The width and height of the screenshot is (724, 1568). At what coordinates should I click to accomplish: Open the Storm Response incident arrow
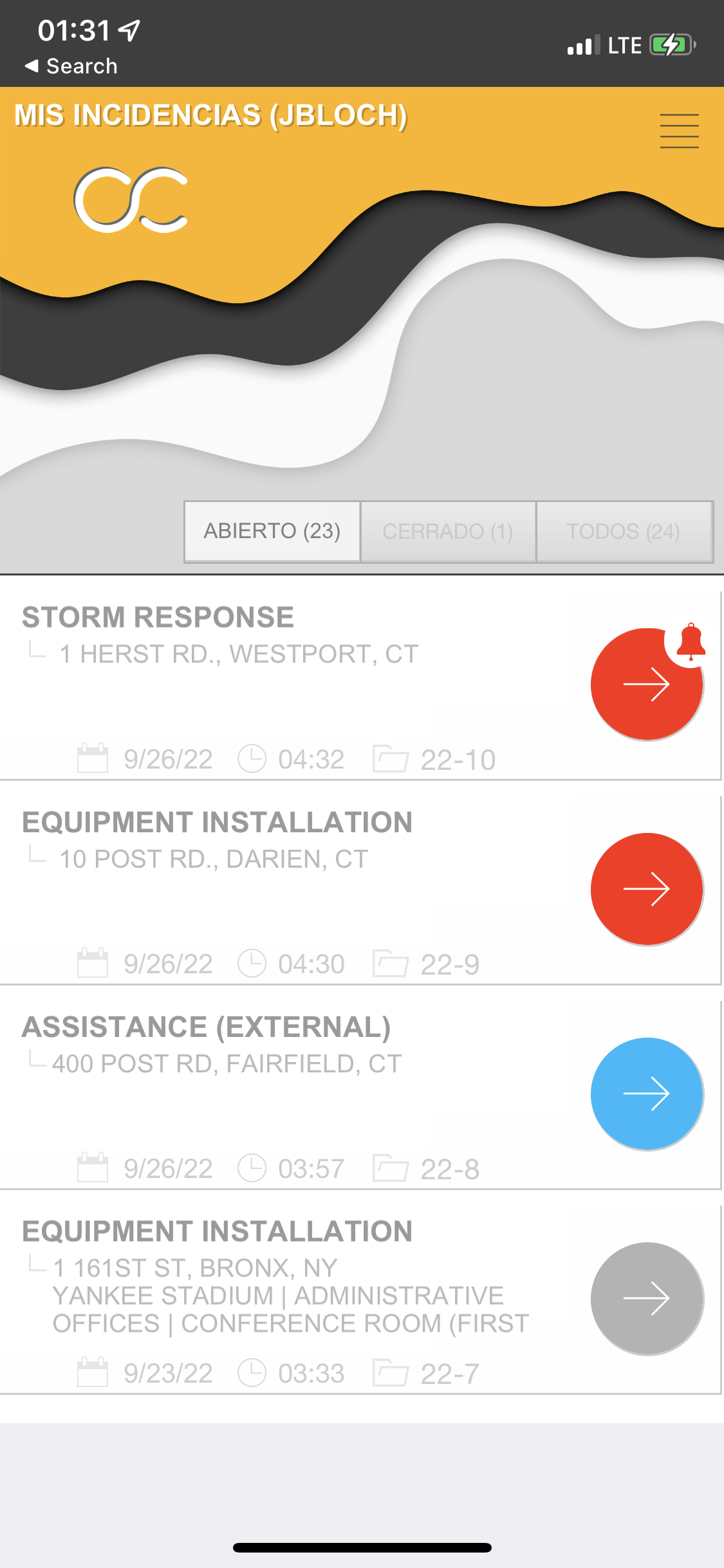pyautogui.click(x=647, y=684)
